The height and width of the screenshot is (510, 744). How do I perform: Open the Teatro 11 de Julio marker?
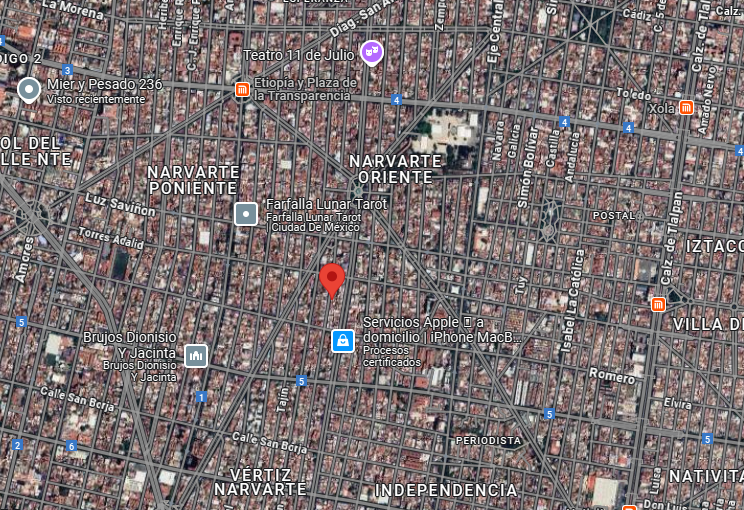[x=372, y=52]
